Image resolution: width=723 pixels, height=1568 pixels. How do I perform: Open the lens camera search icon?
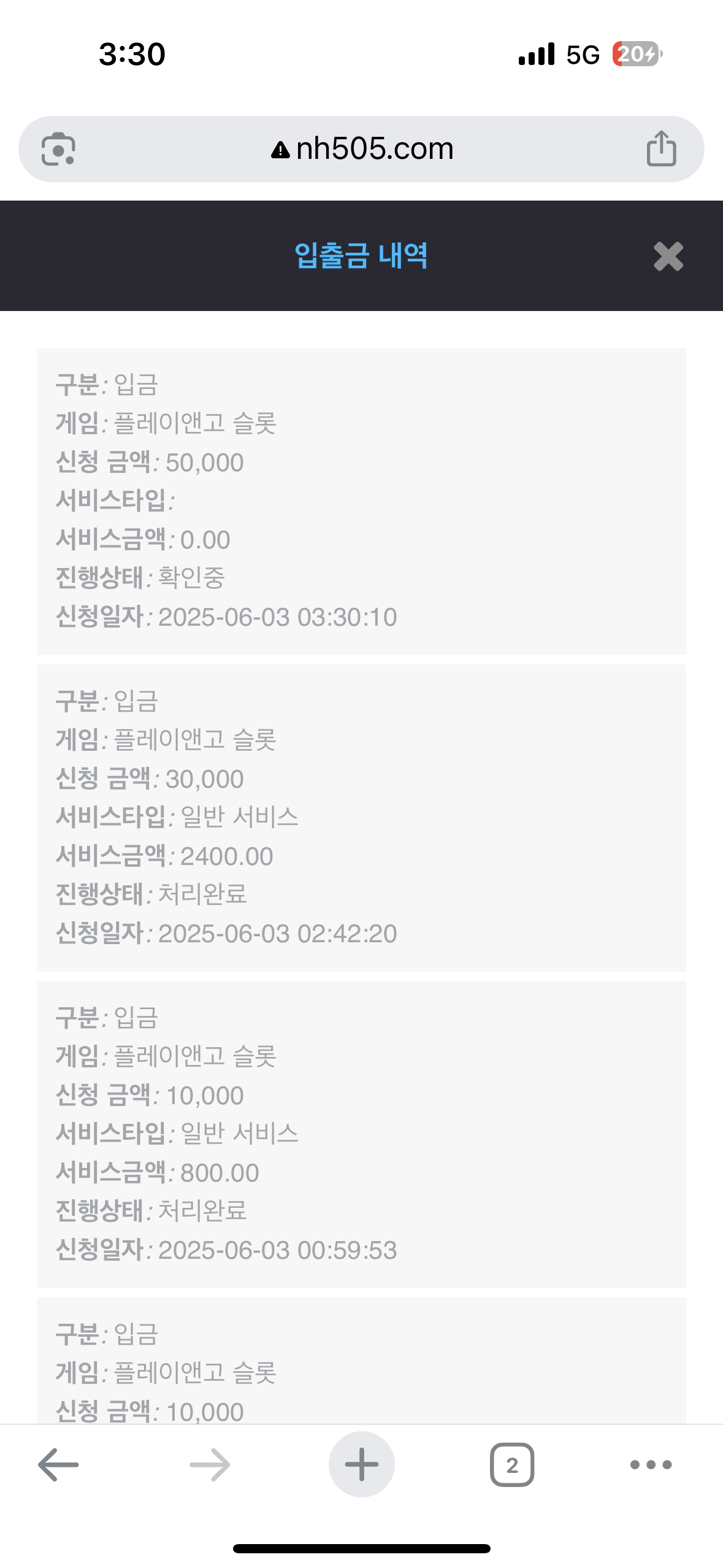58,149
